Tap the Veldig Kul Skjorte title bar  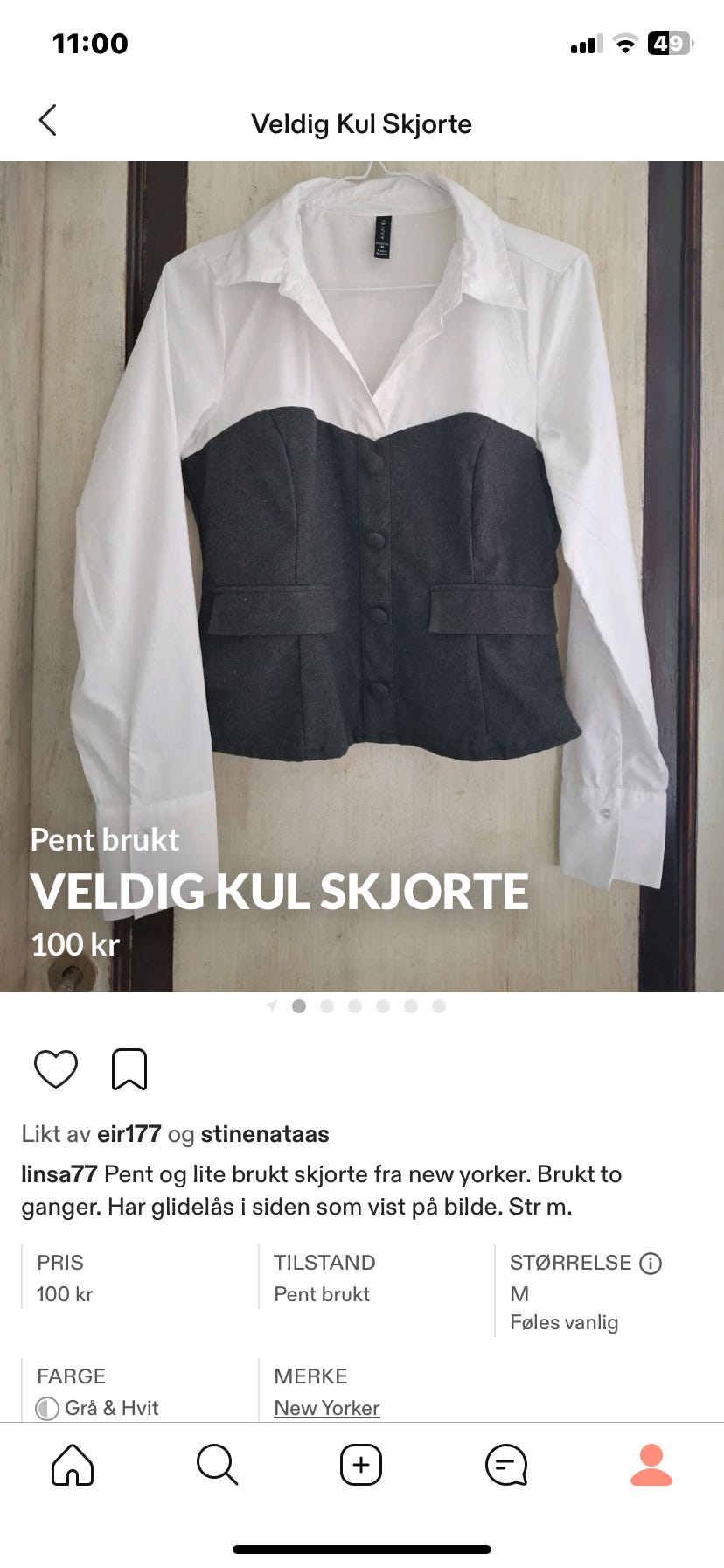[362, 122]
